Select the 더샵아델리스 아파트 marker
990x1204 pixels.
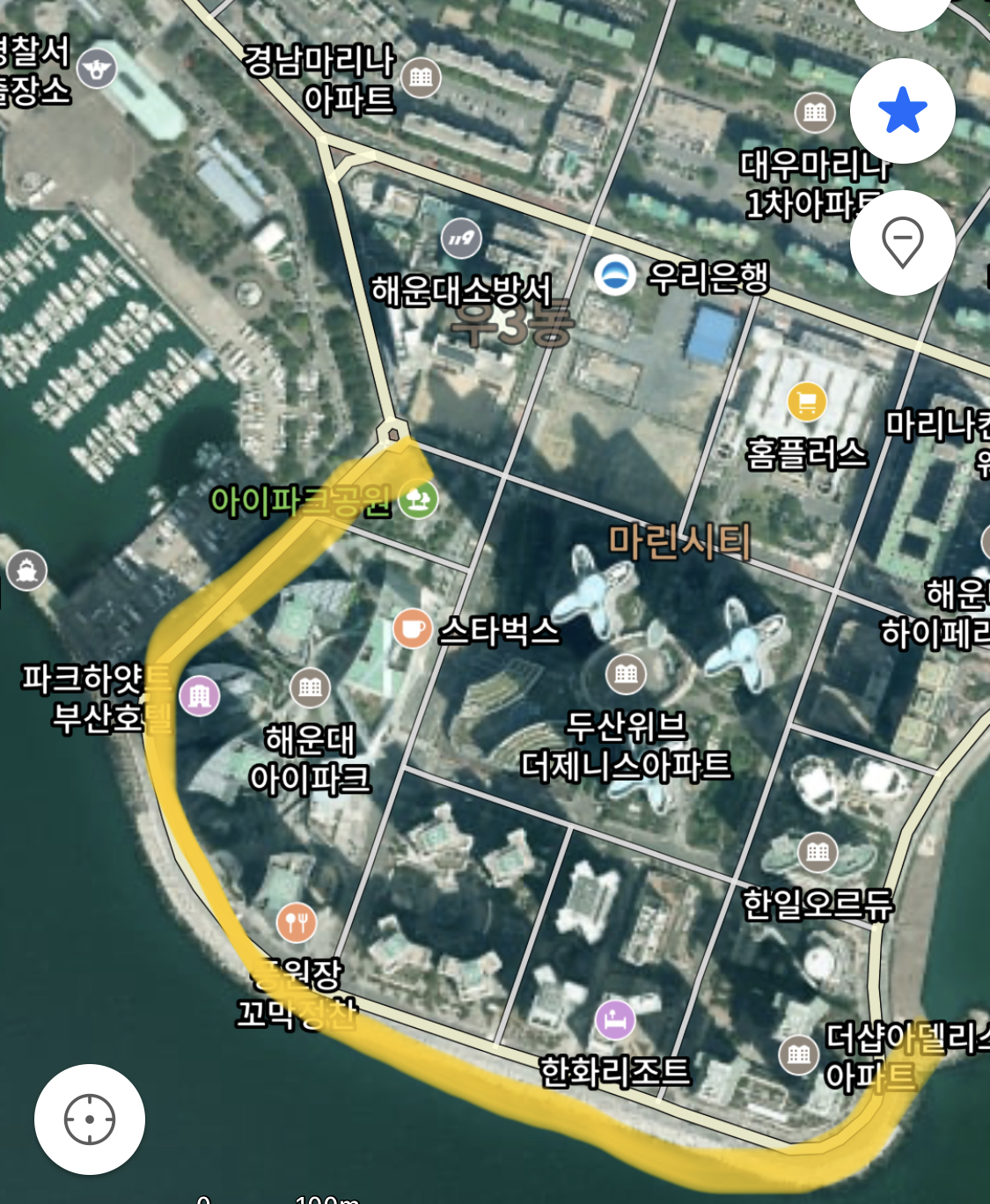click(x=799, y=1053)
